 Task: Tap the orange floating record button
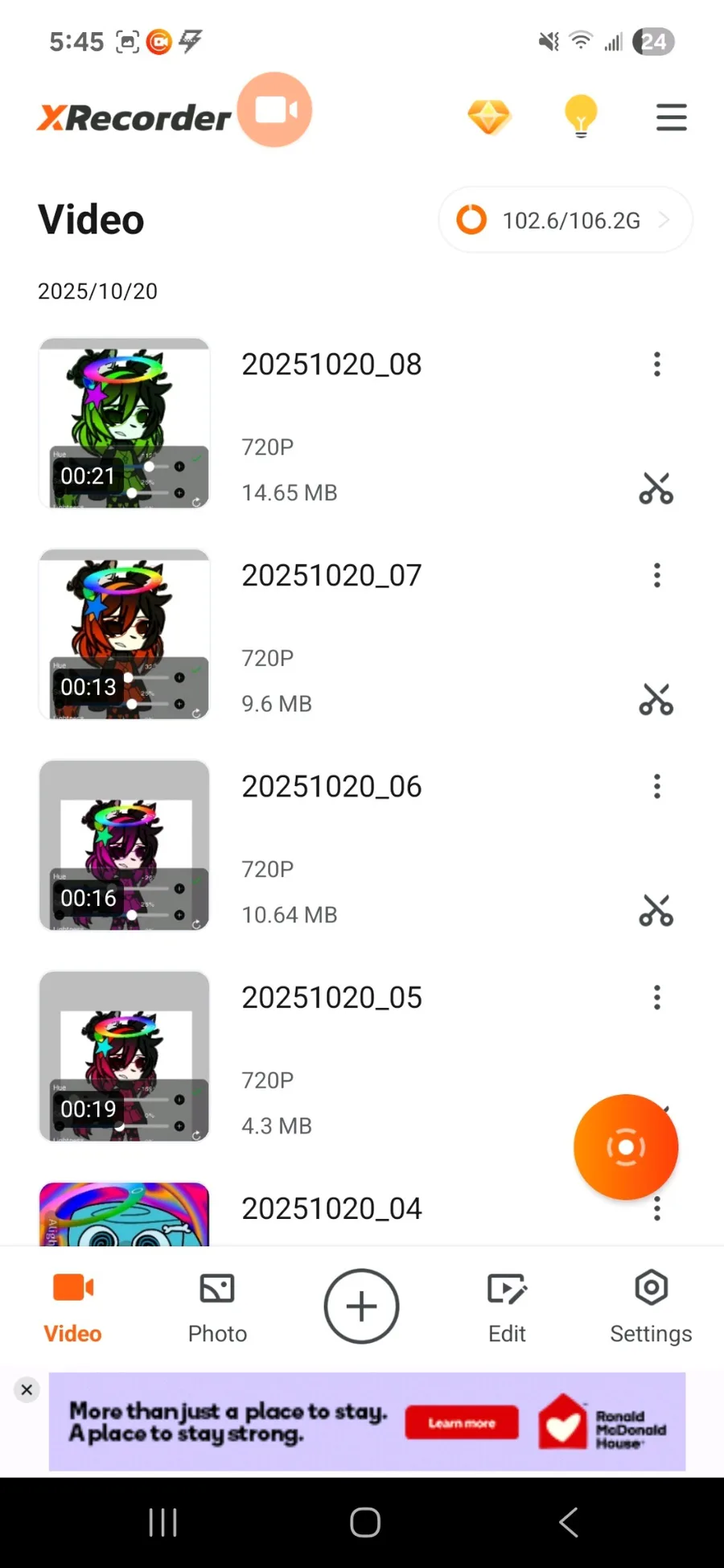[625, 1146]
